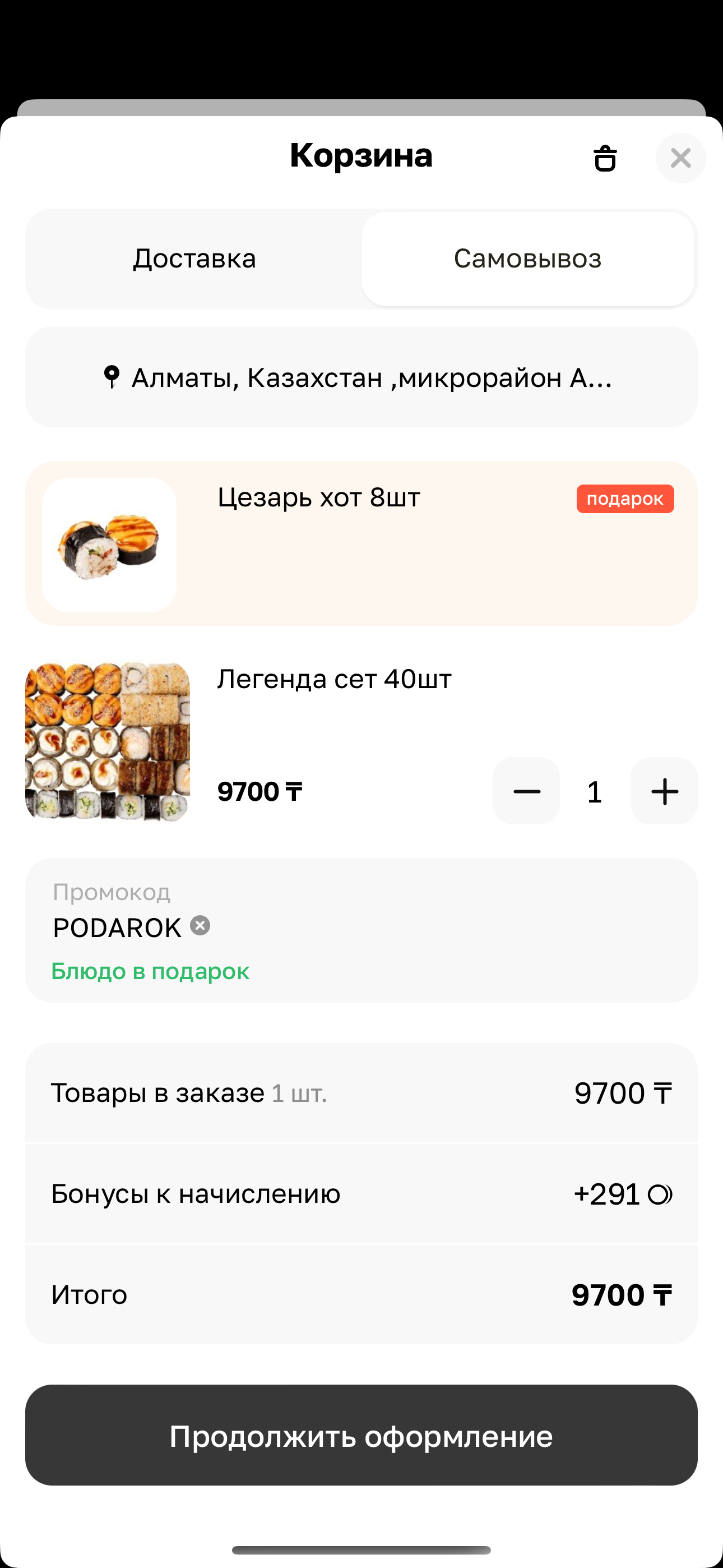723x1568 pixels.
Task: Increase the Легенда сет quantity
Action: click(x=664, y=791)
